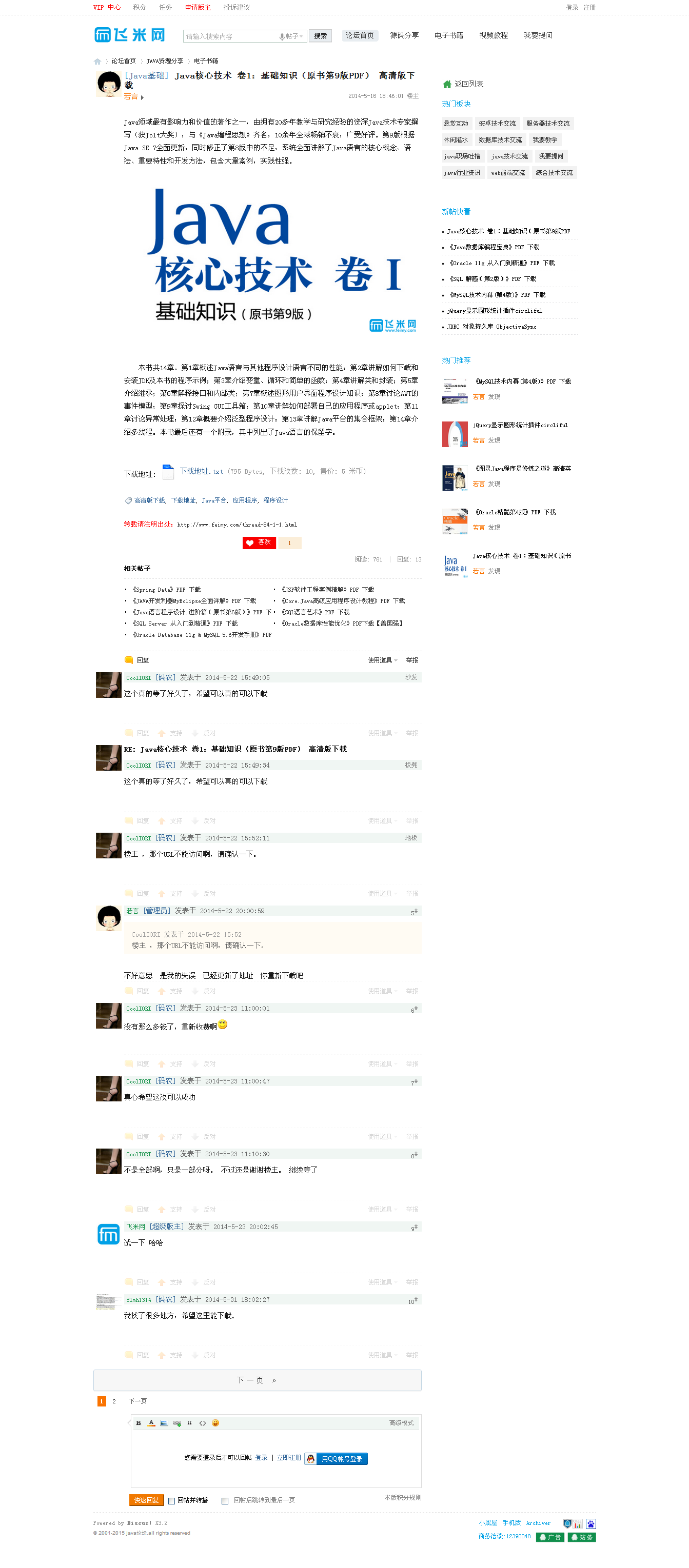Like the post with 喜欢 button
The height and width of the screenshot is (1568, 689).
coord(259,542)
